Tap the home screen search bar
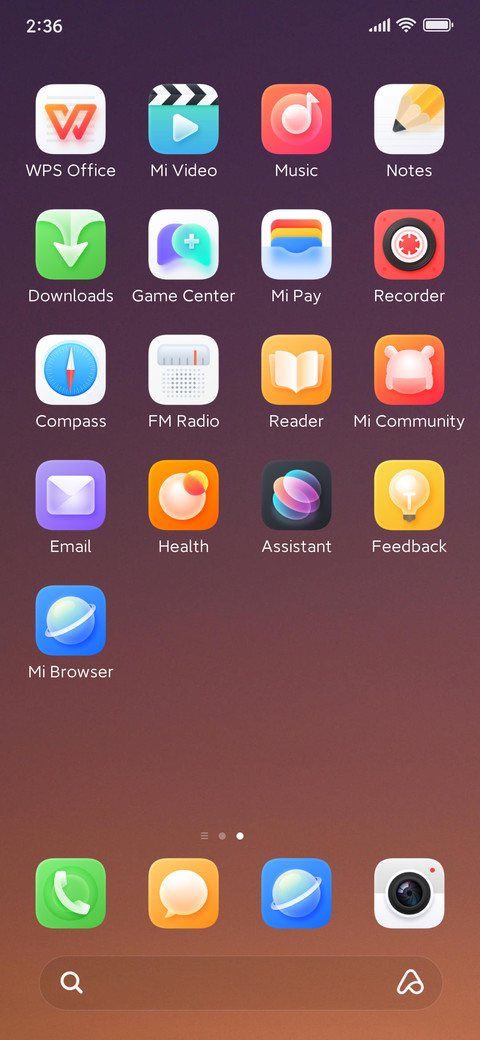The width and height of the screenshot is (480, 1040). tap(241, 983)
